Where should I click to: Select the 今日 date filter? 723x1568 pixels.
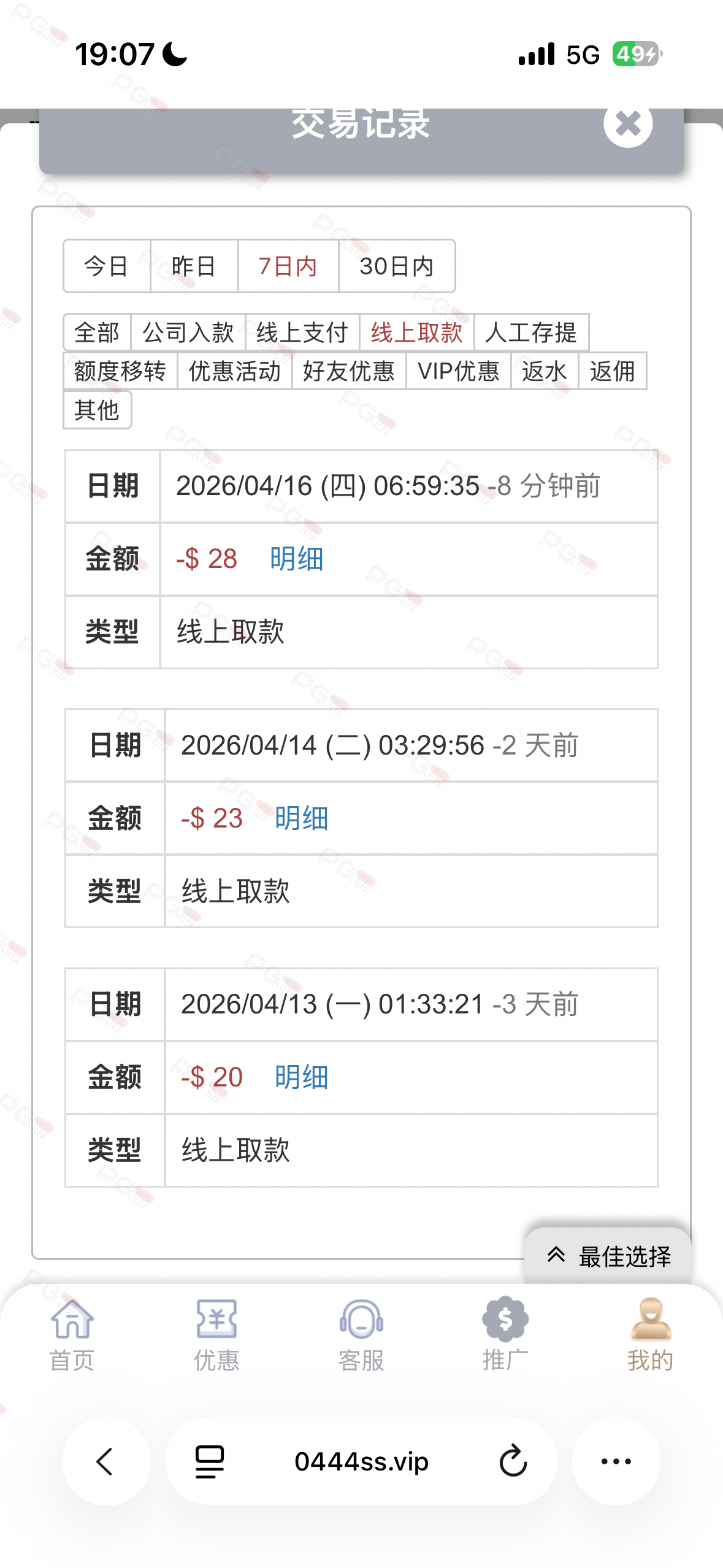(107, 266)
